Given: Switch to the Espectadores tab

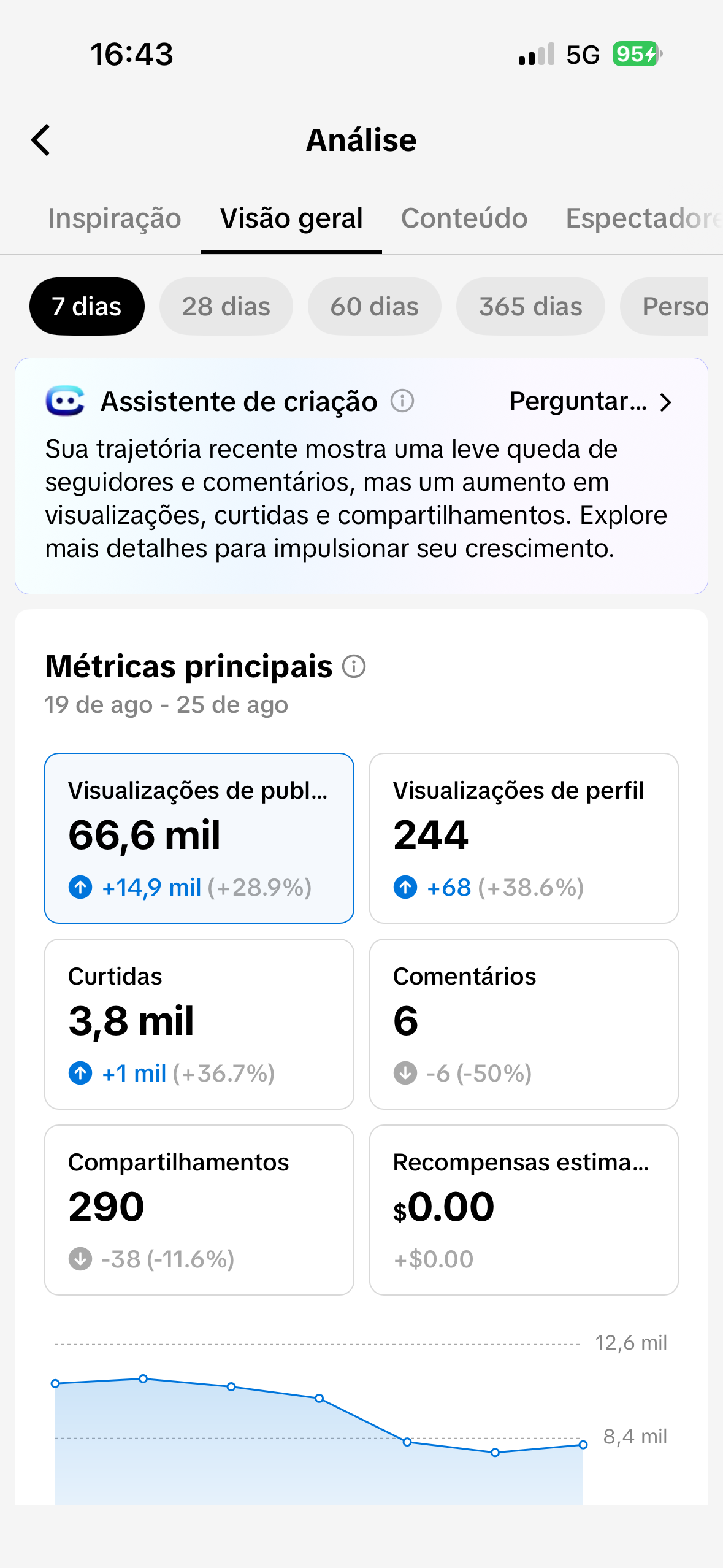Looking at the screenshot, I should click(x=643, y=218).
